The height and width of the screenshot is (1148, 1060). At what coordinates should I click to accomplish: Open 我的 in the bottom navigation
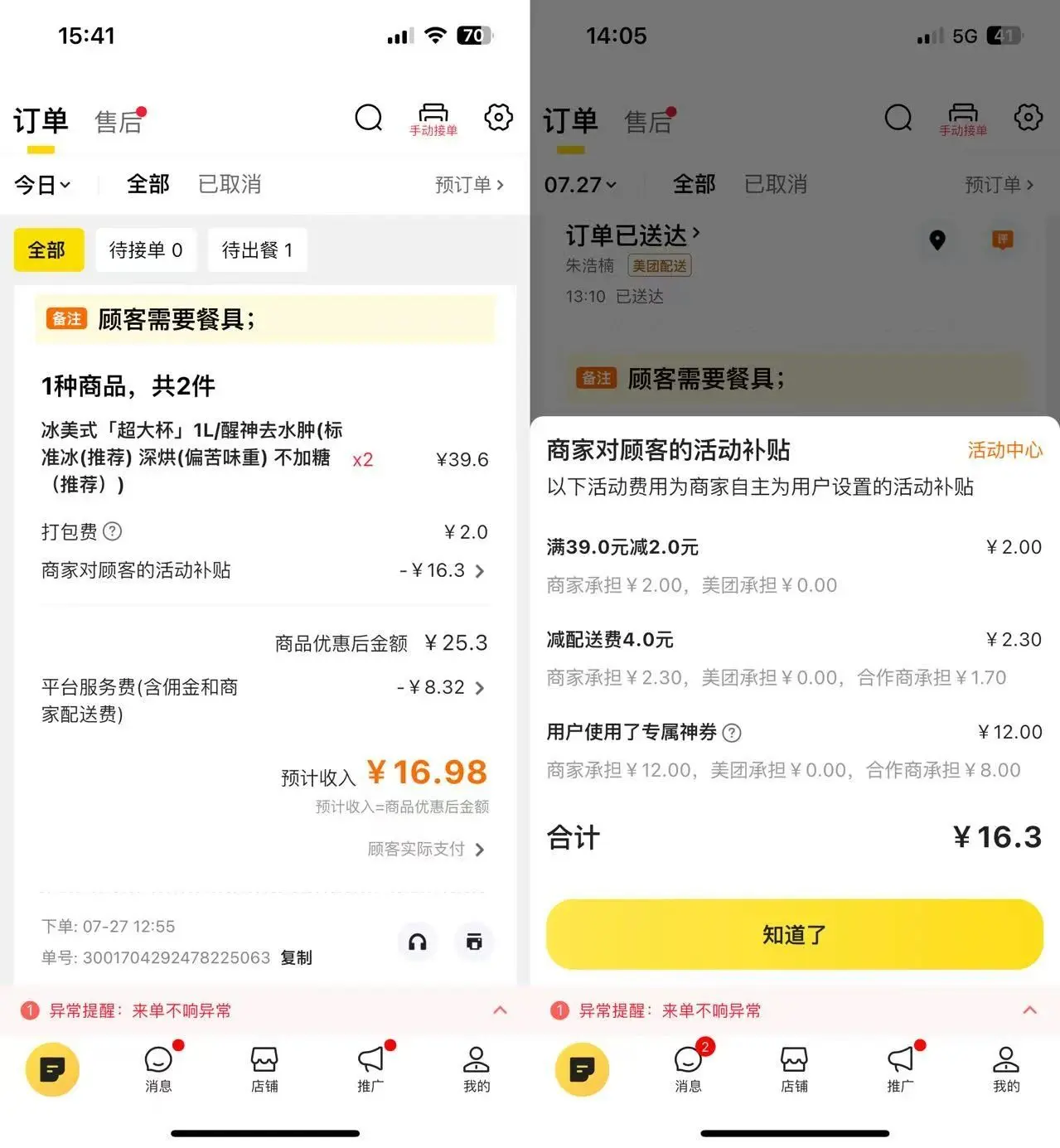tap(476, 1069)
